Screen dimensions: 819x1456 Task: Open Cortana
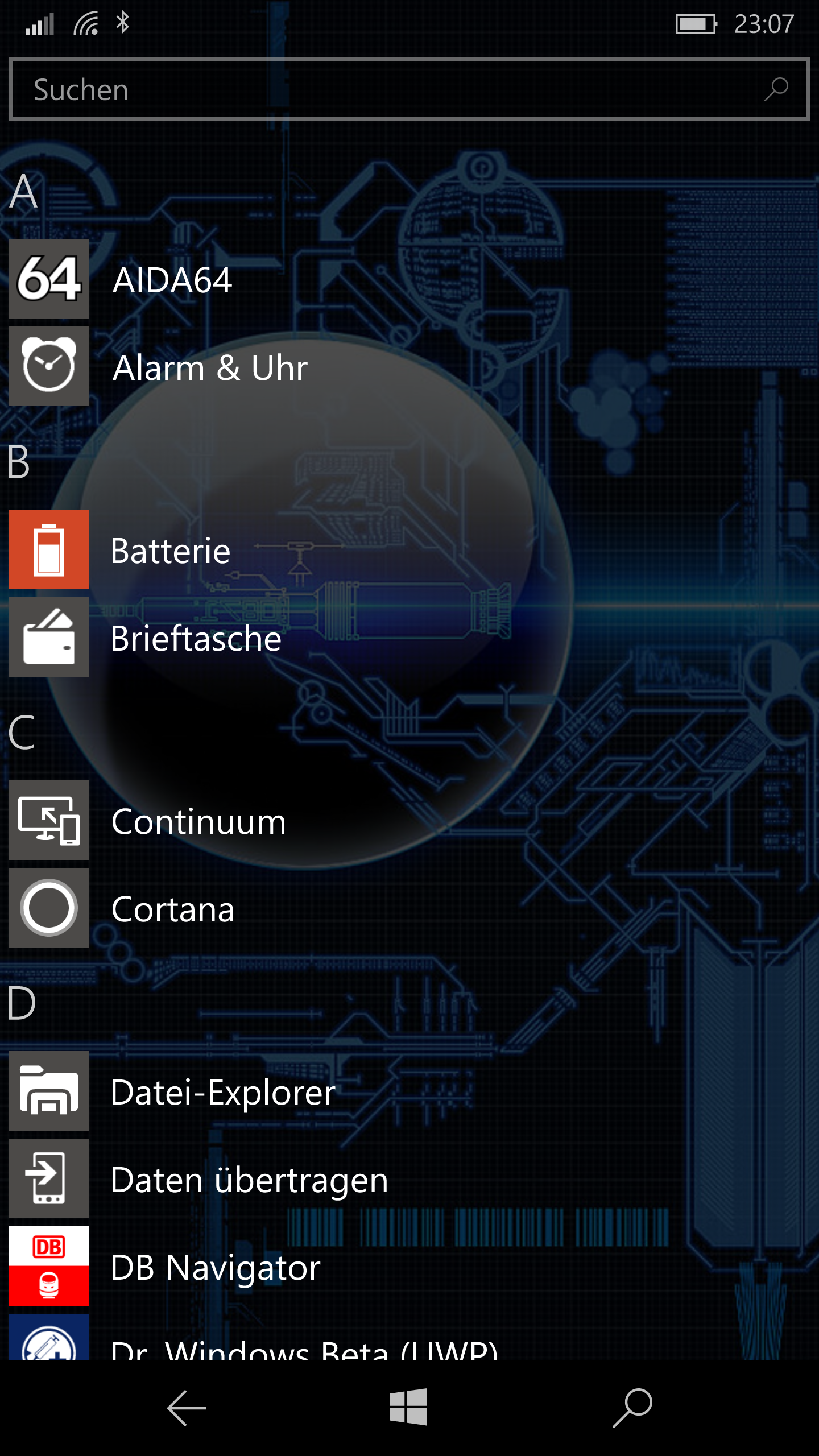click(409, 908)
